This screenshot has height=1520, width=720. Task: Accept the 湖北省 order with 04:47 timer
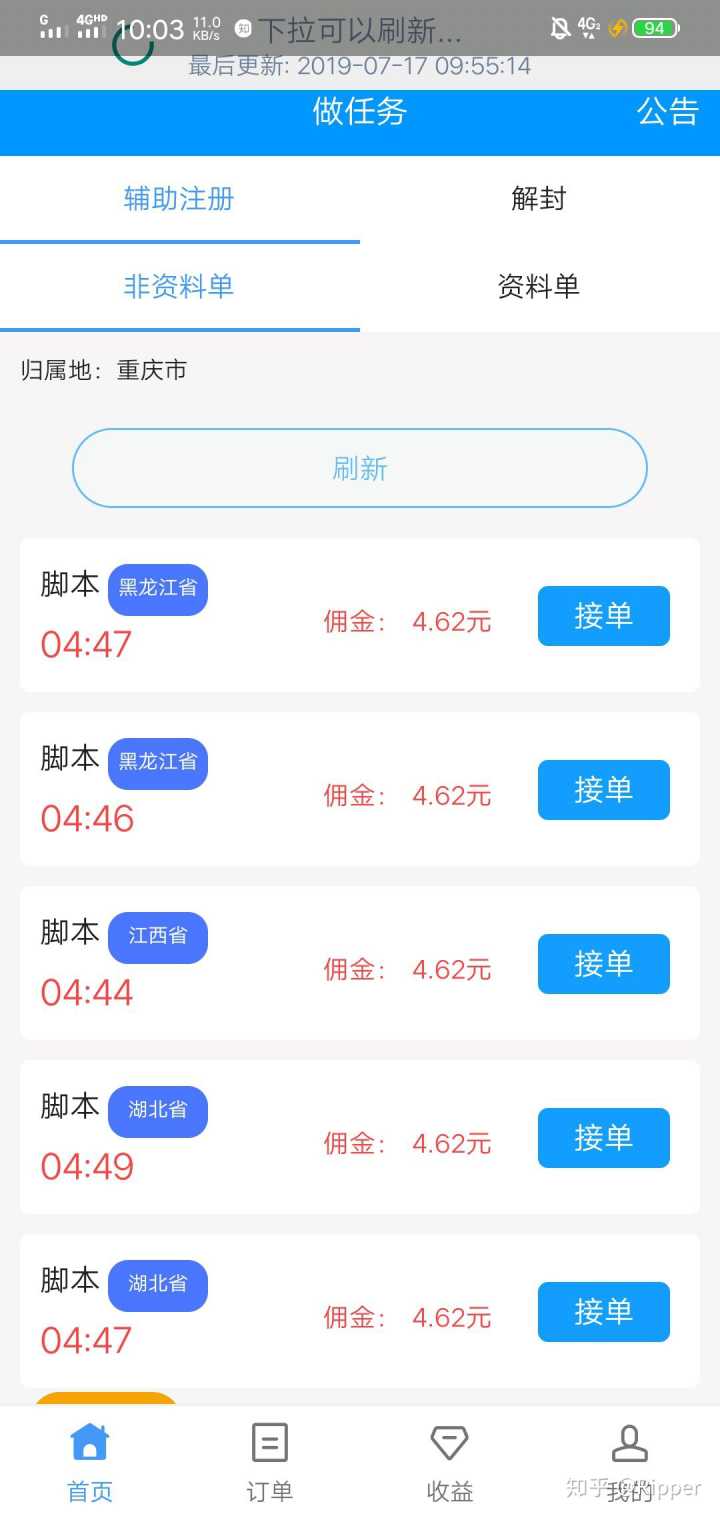click(603, 1312)
